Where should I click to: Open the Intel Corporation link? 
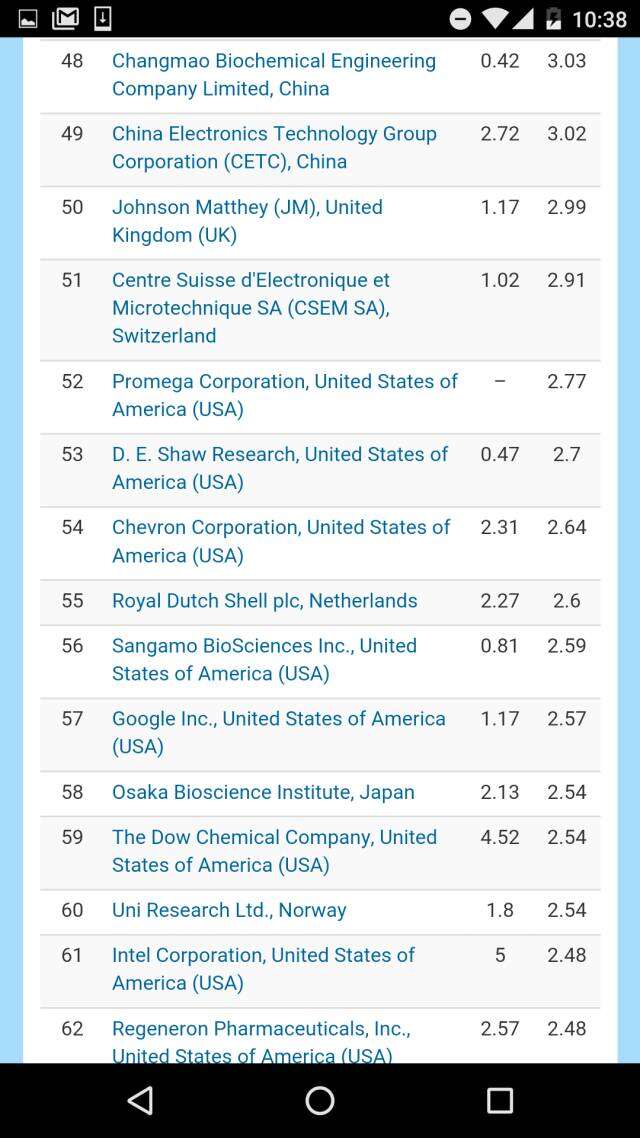click(263, 969)
